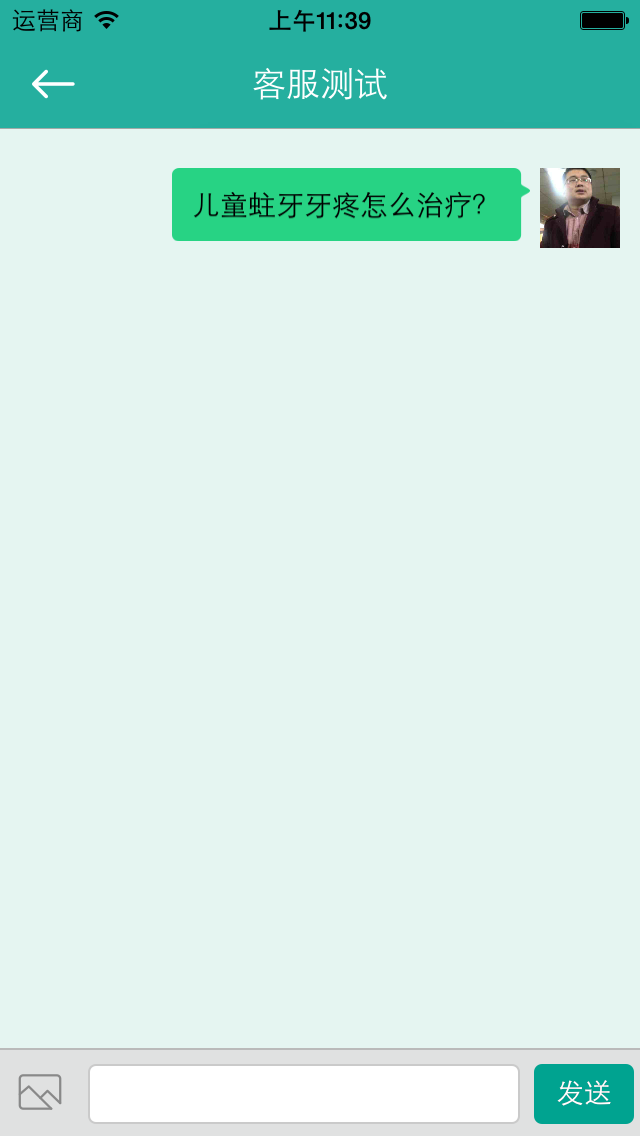The height and width of the screenshot is (1136, 640).
Task: Tap the 发送 send button
Action: point(584,1093)
